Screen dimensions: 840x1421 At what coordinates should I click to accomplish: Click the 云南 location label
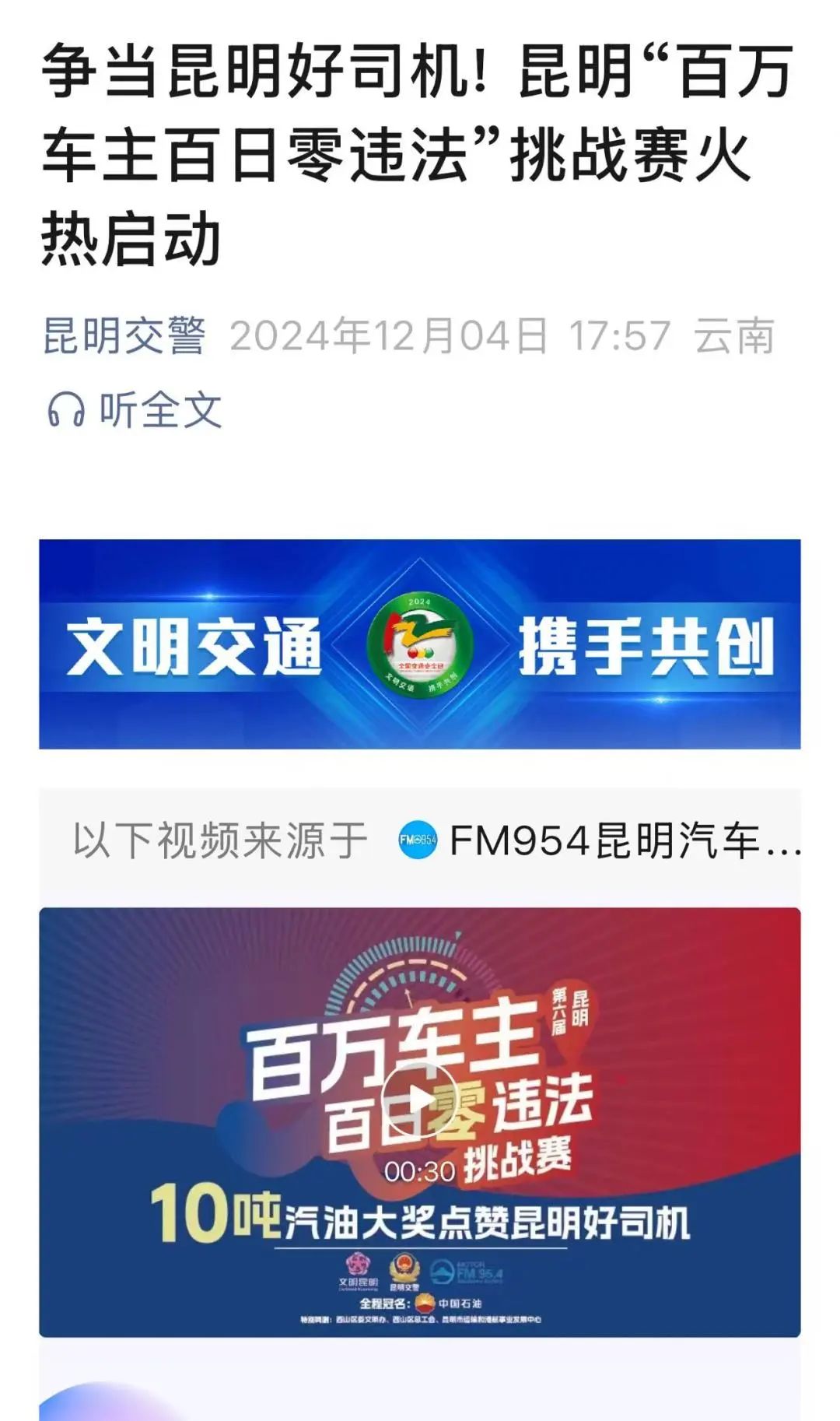point(735,335)
